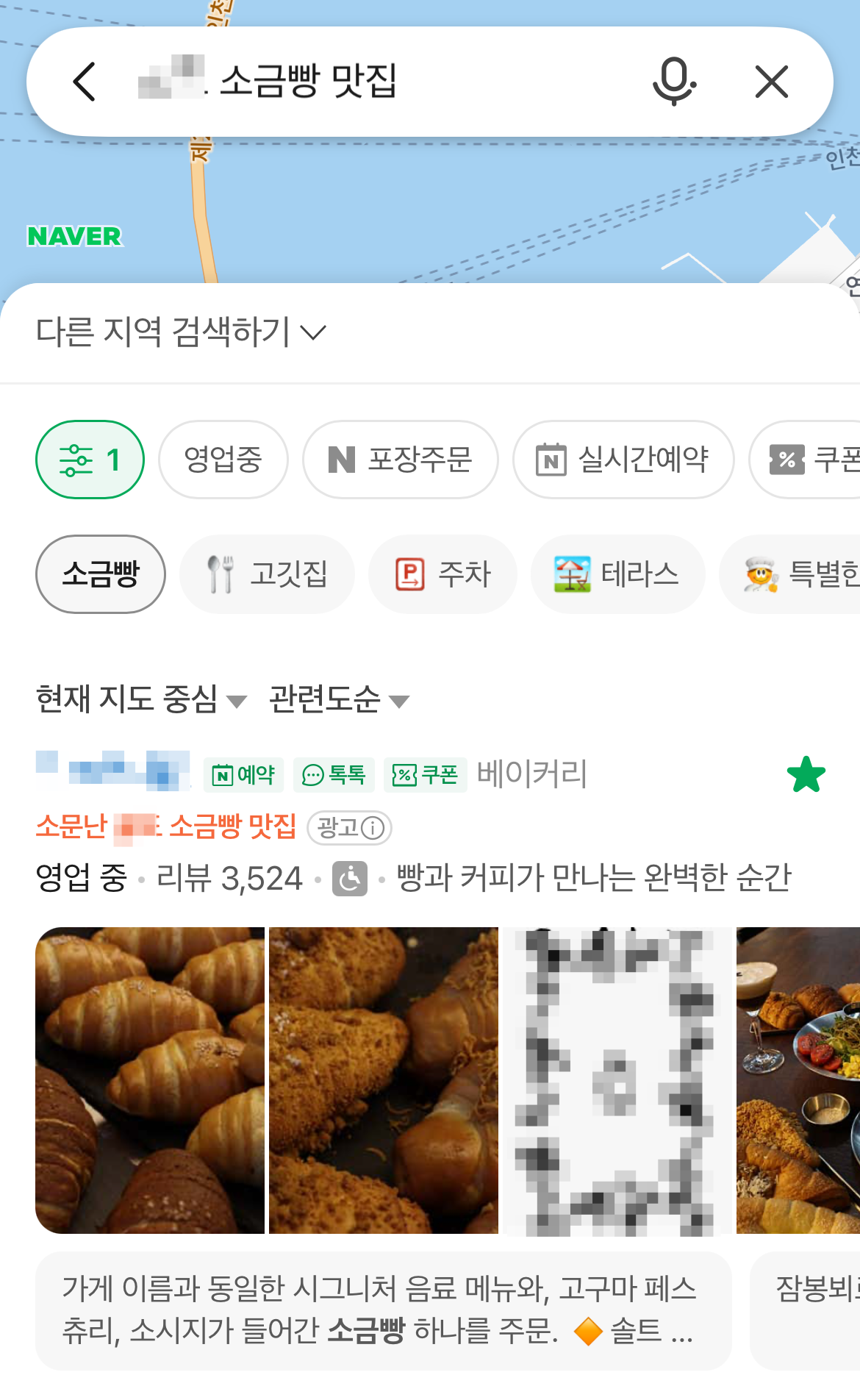Open the first salt bread photo
Image resolution: width=860 pixels, height=1400 pixels.
[150, 1080]
